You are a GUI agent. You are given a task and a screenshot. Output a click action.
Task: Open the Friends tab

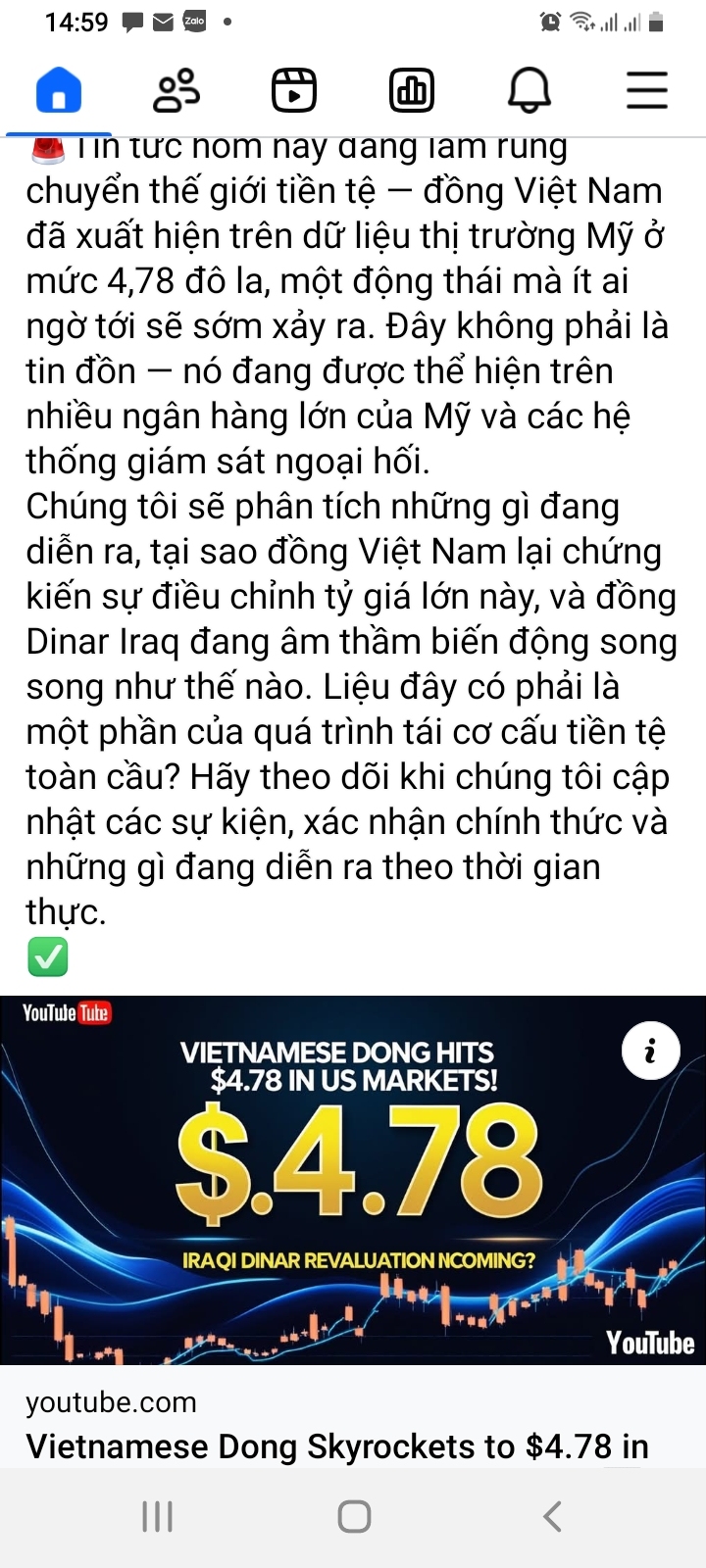pos(176,90)
